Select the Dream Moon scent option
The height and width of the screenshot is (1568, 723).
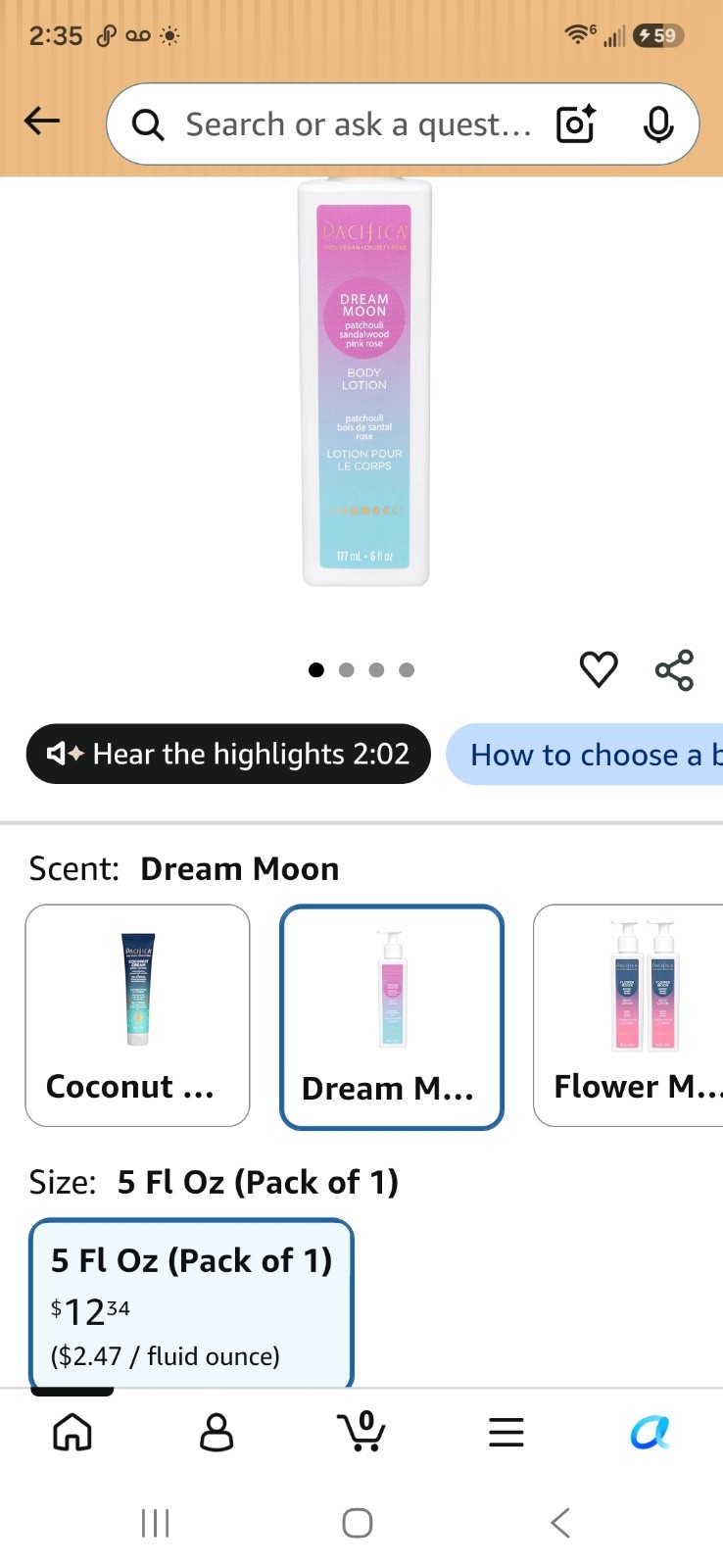[x=392, y=1016]
